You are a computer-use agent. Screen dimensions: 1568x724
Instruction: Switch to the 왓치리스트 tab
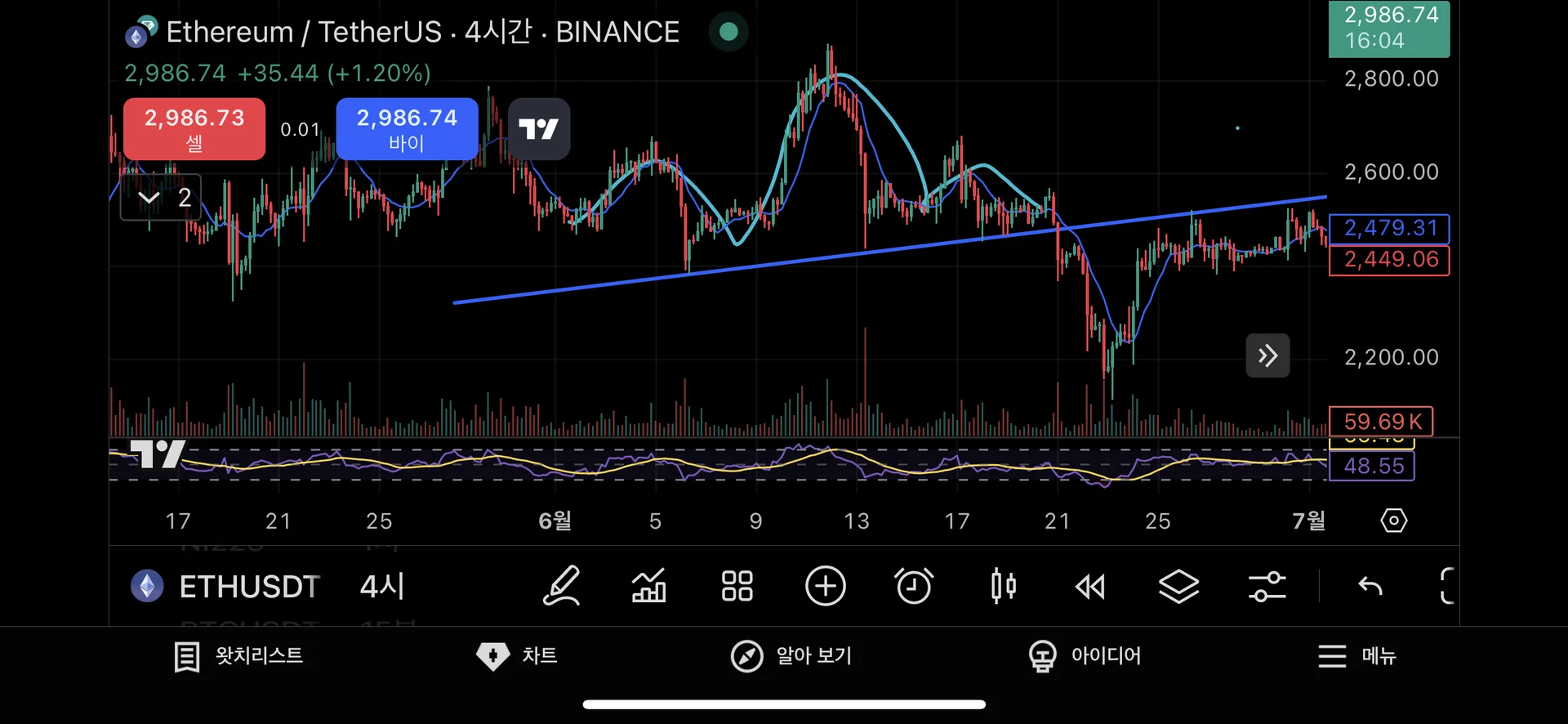pyautogui.click(x=238, y=656)
